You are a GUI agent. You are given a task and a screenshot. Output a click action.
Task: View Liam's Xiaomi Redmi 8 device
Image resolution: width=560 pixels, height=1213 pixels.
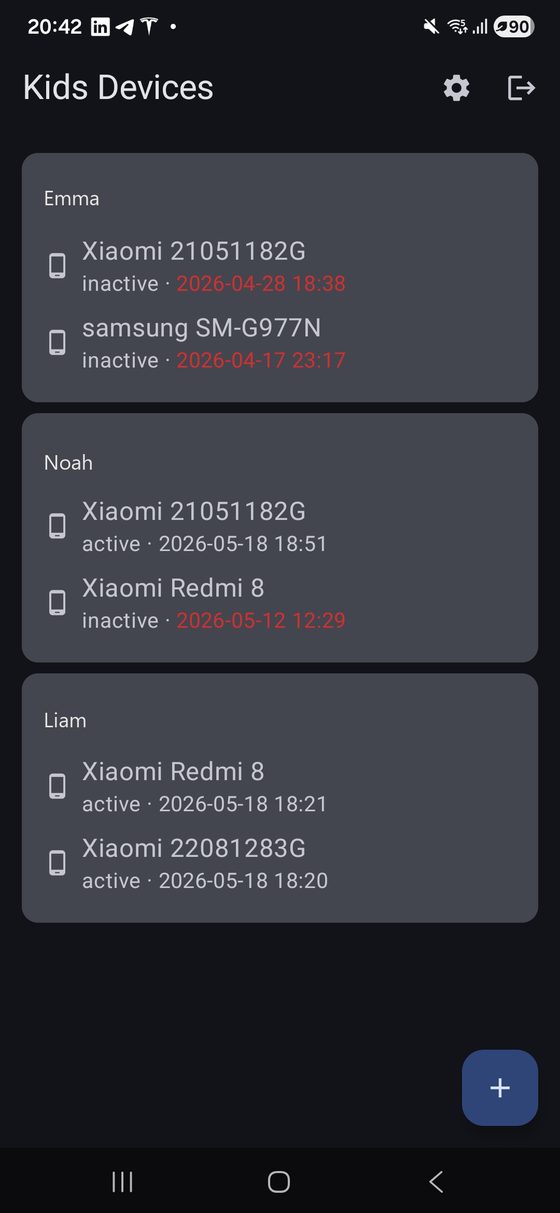[280, 786]
